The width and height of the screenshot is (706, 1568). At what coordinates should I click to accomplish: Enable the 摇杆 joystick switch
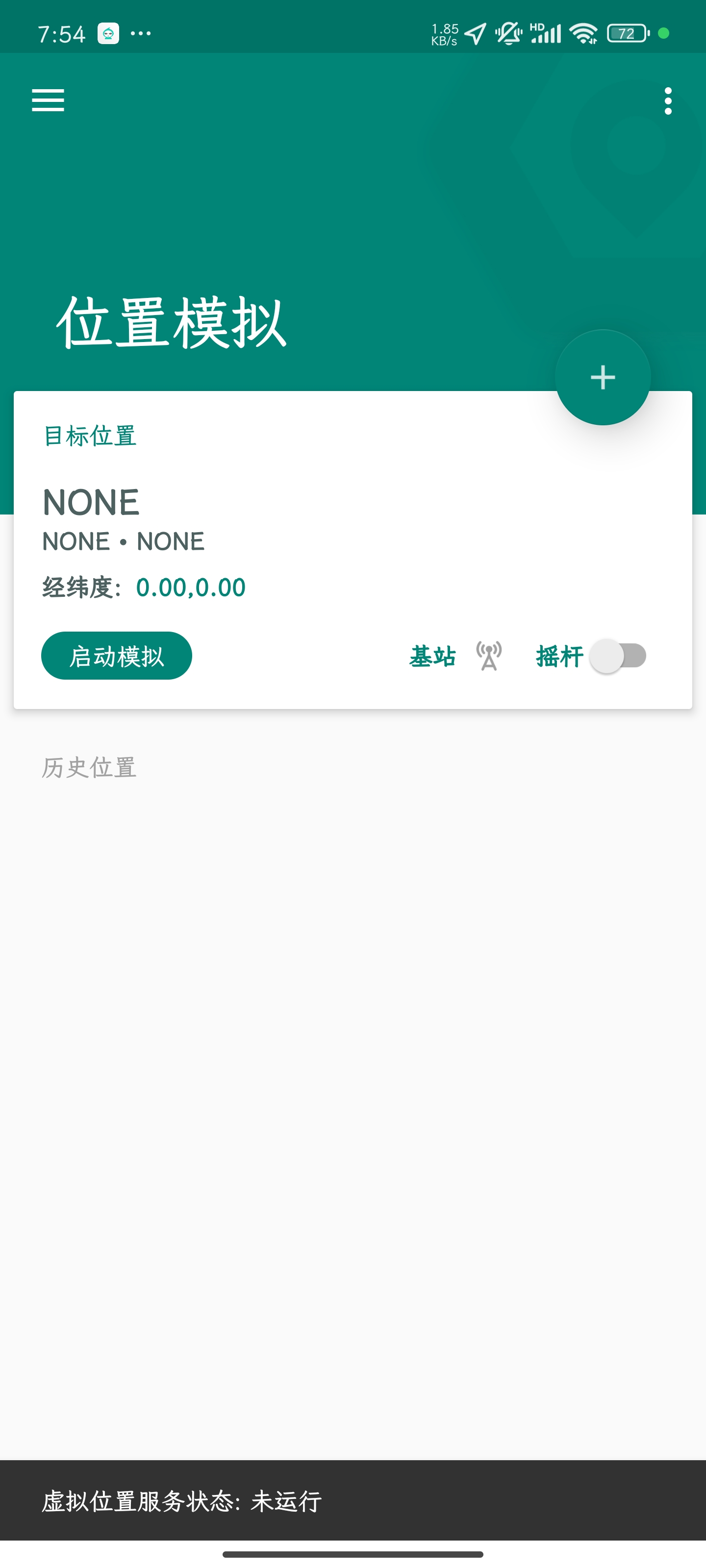tap(619, 656)
